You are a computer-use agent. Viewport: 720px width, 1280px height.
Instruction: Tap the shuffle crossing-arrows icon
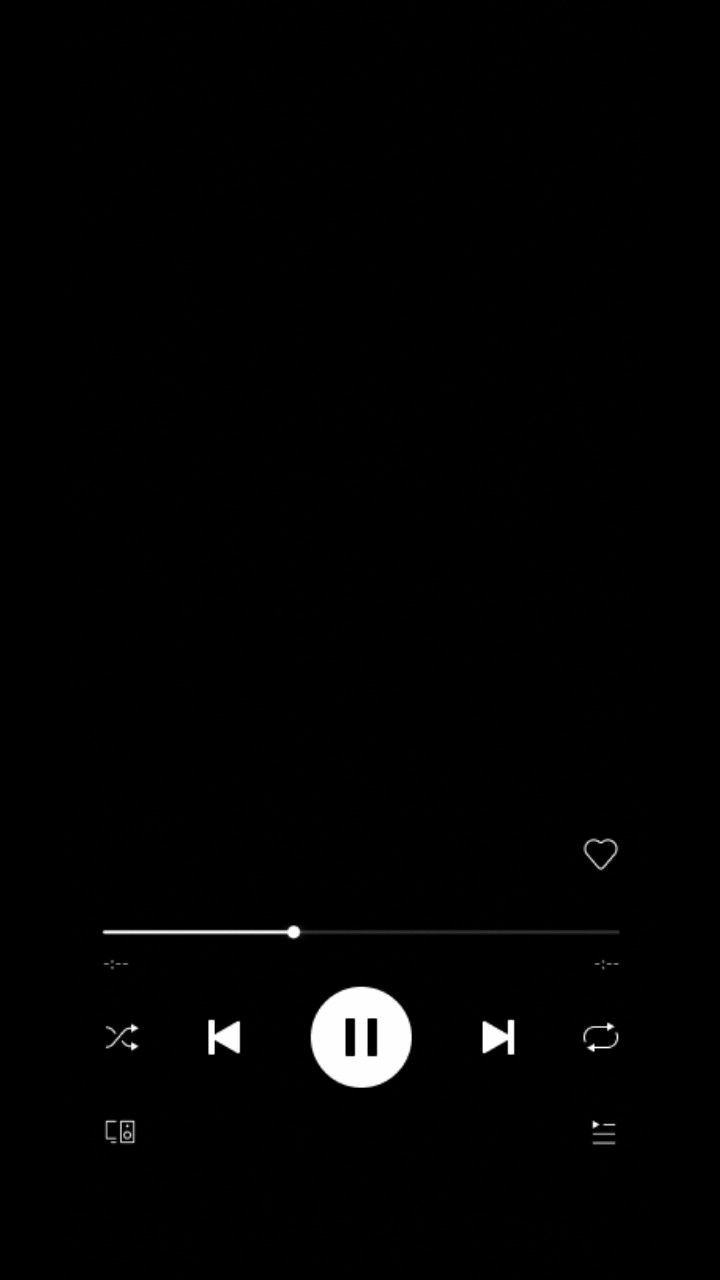pyautogui.click(x=120, y=1038)
